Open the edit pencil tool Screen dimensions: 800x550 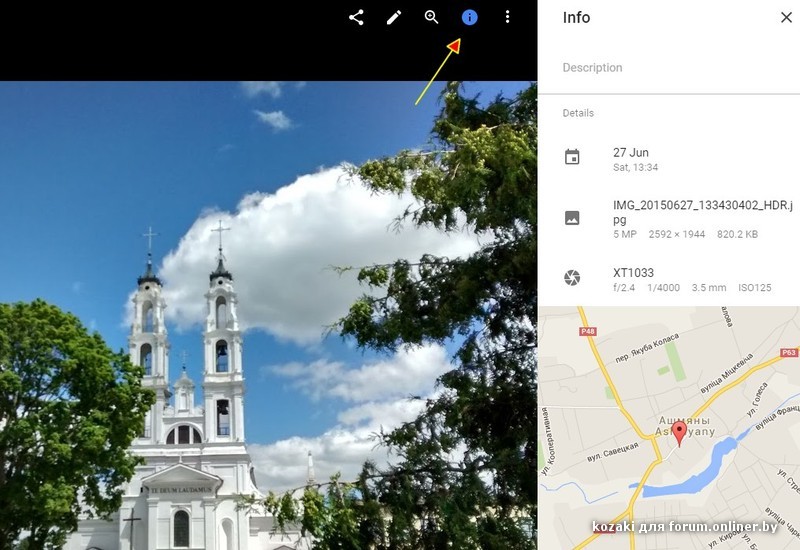click(x=394, y=17)
